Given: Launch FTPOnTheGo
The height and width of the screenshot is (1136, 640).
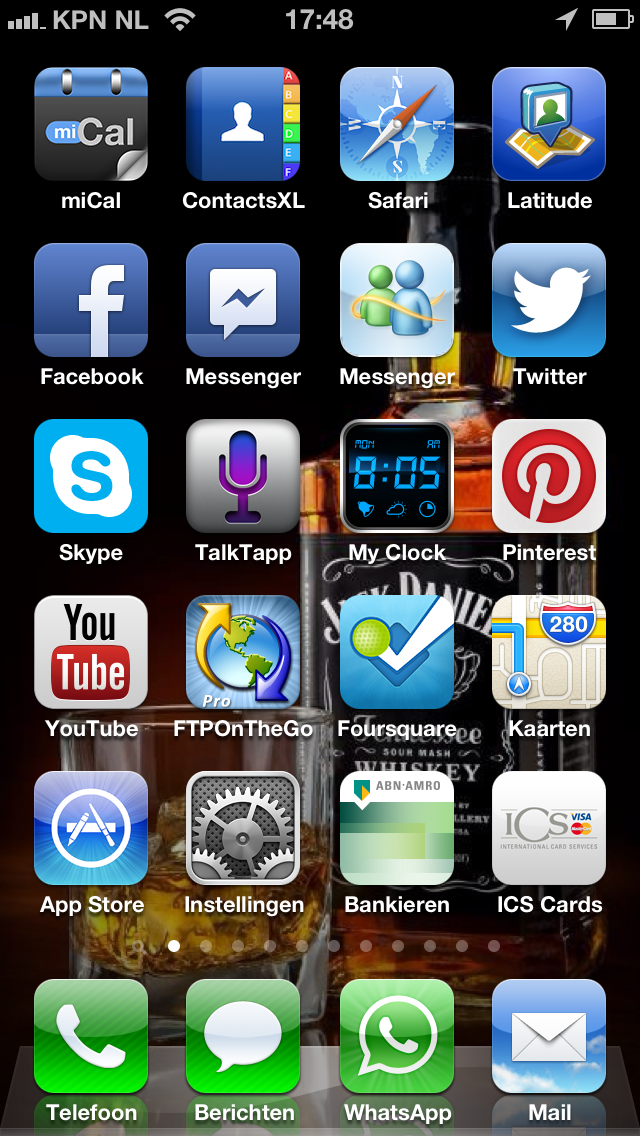Looking at the screenshot, I should click(x=243, y=652).
